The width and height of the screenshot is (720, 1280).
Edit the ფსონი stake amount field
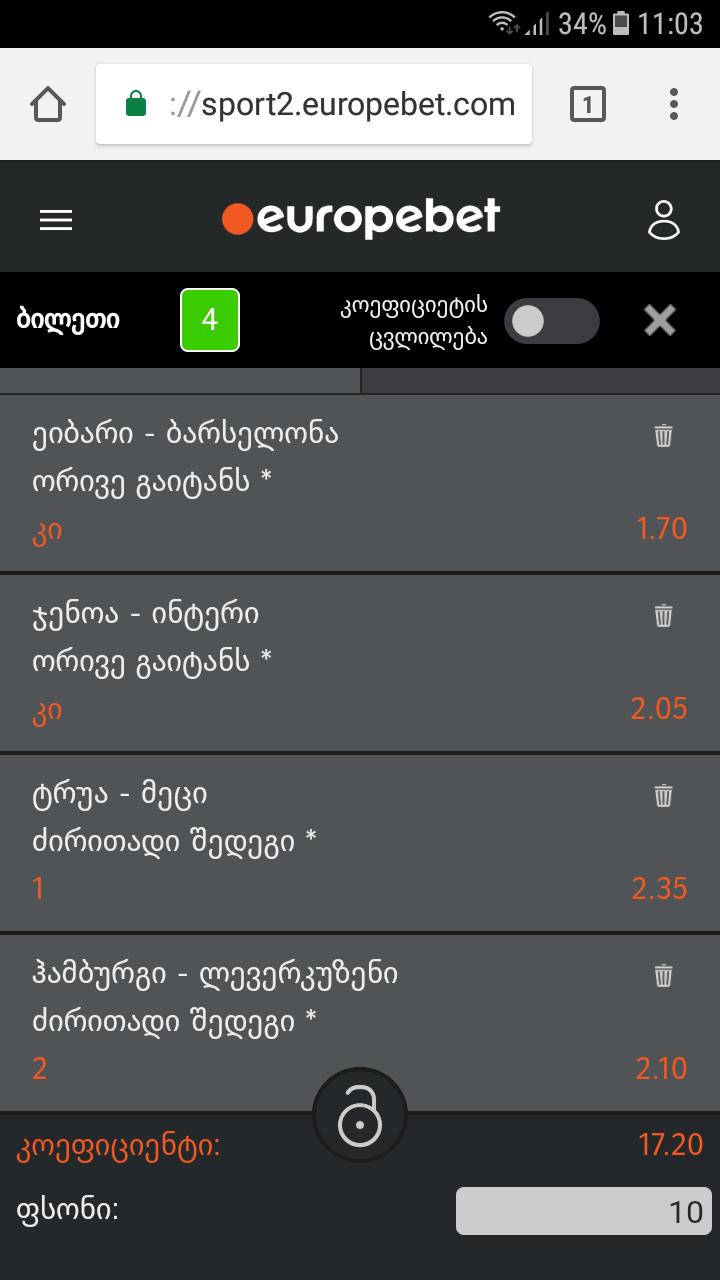tap(583, 1211)
